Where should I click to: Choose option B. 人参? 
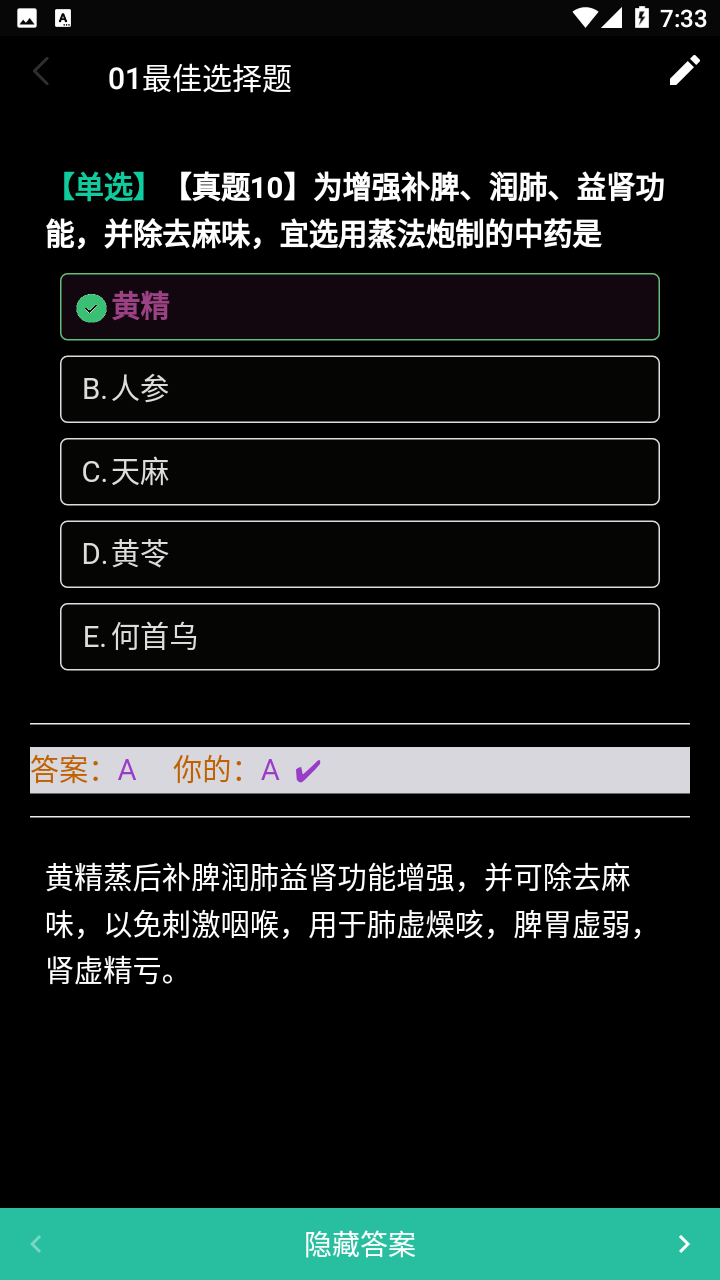(360, 389)
